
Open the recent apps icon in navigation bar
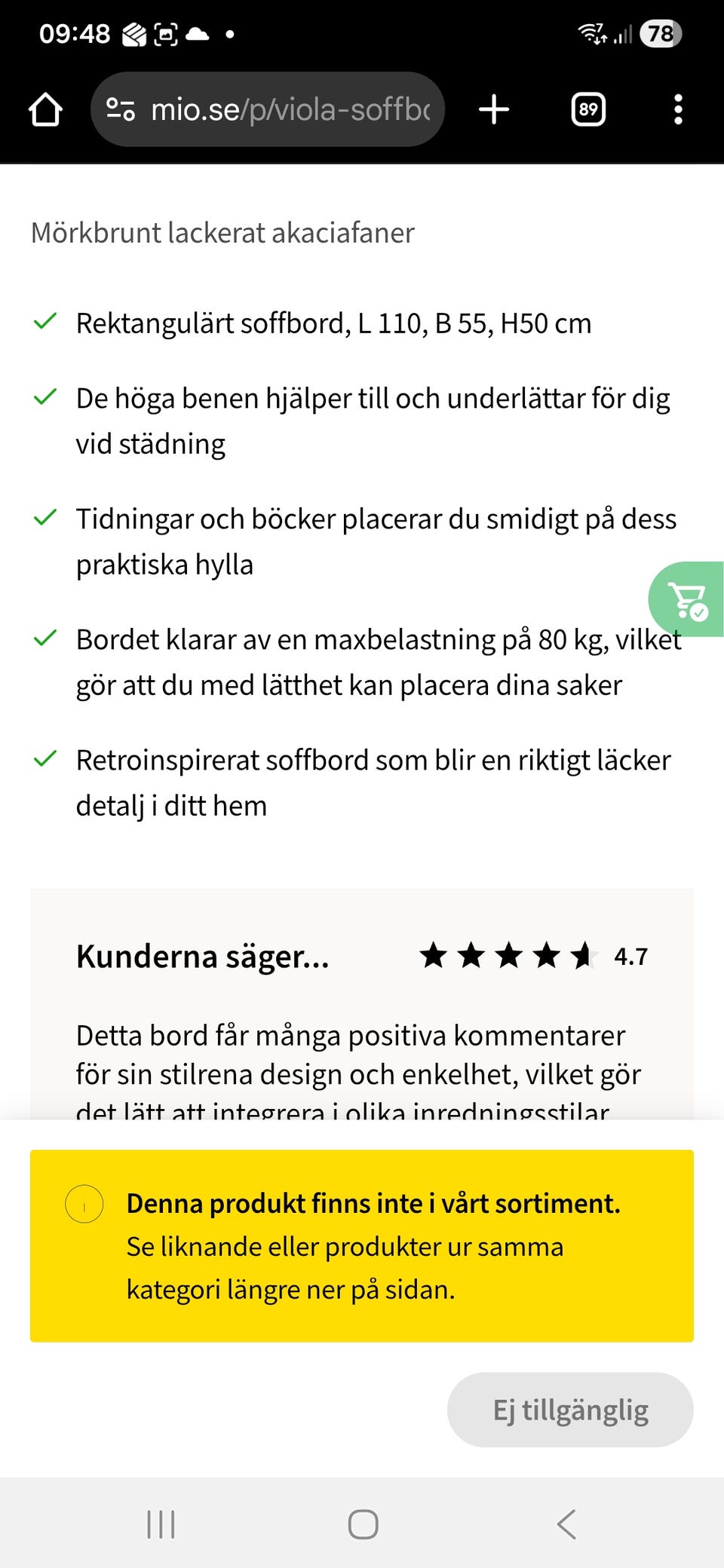click(x=160, y=1521)
